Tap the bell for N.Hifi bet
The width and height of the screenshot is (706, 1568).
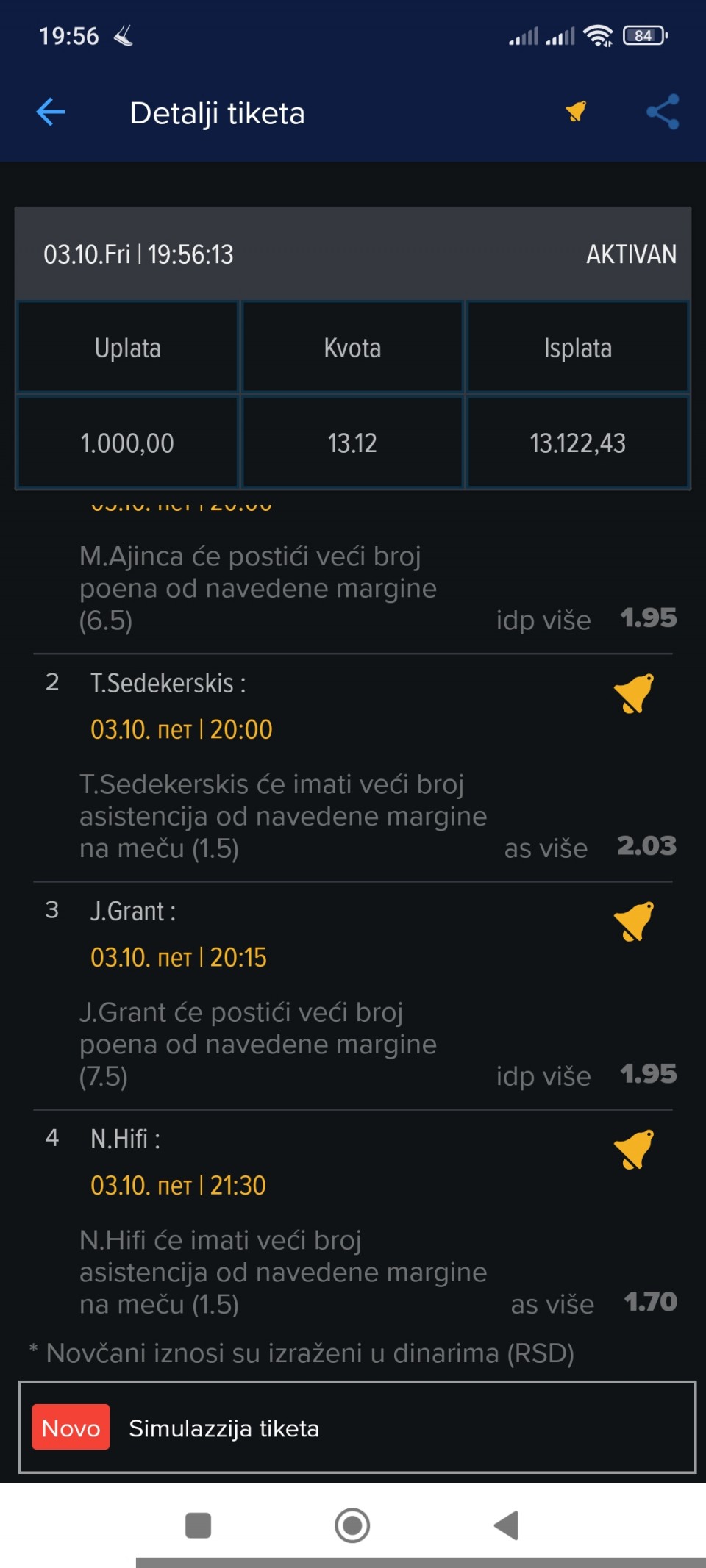[633, 1149]
